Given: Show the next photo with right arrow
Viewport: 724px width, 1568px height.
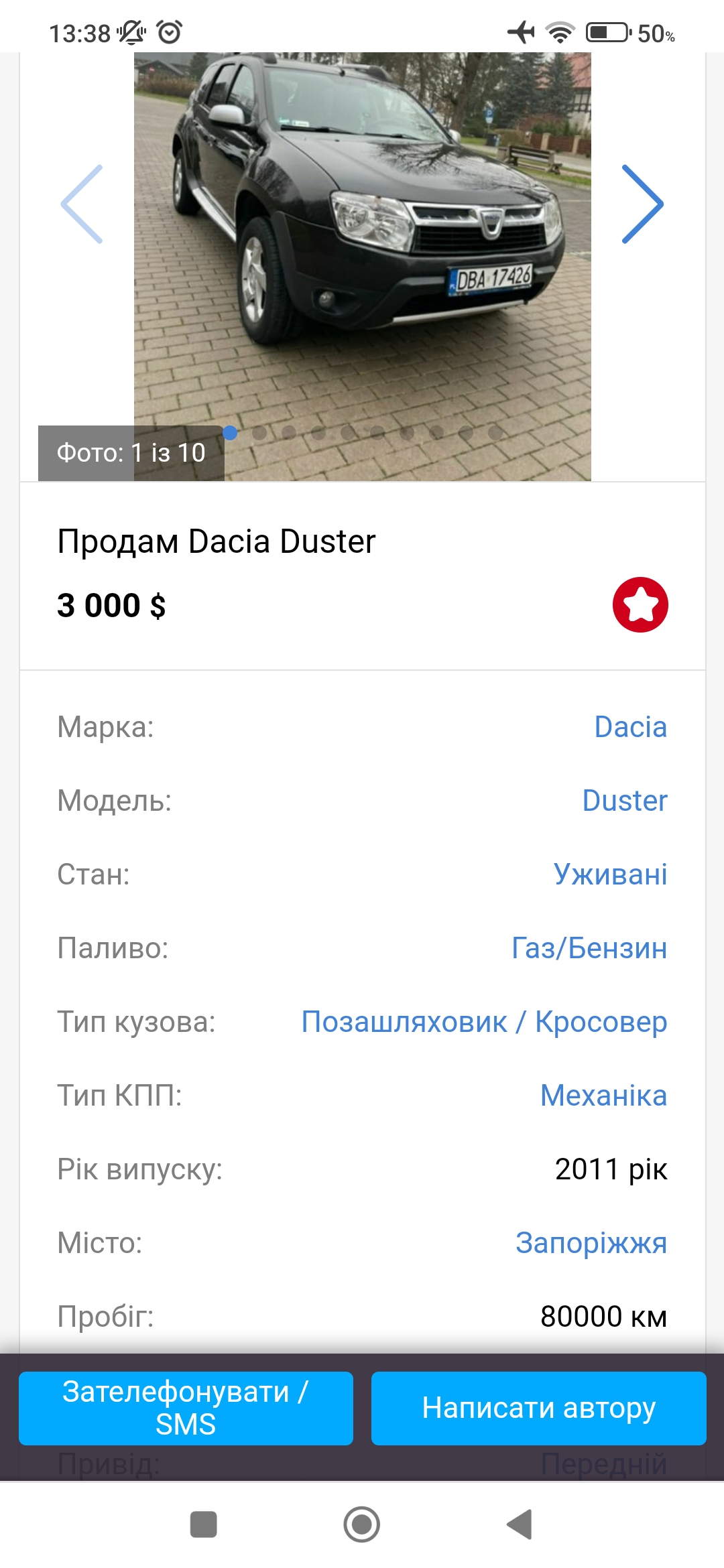Looking at the screenshot, I should pos(642,204).
